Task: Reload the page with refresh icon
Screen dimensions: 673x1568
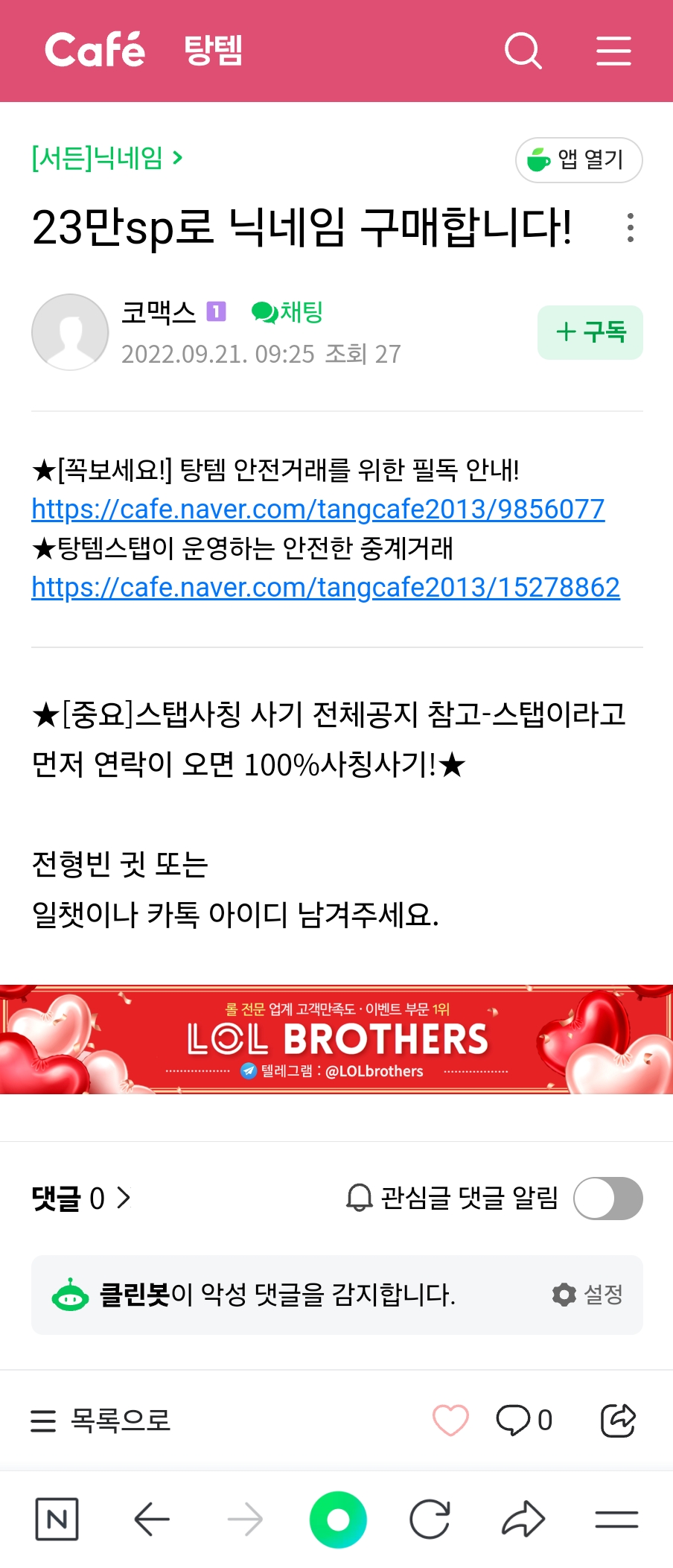Action: [430, 1520]
